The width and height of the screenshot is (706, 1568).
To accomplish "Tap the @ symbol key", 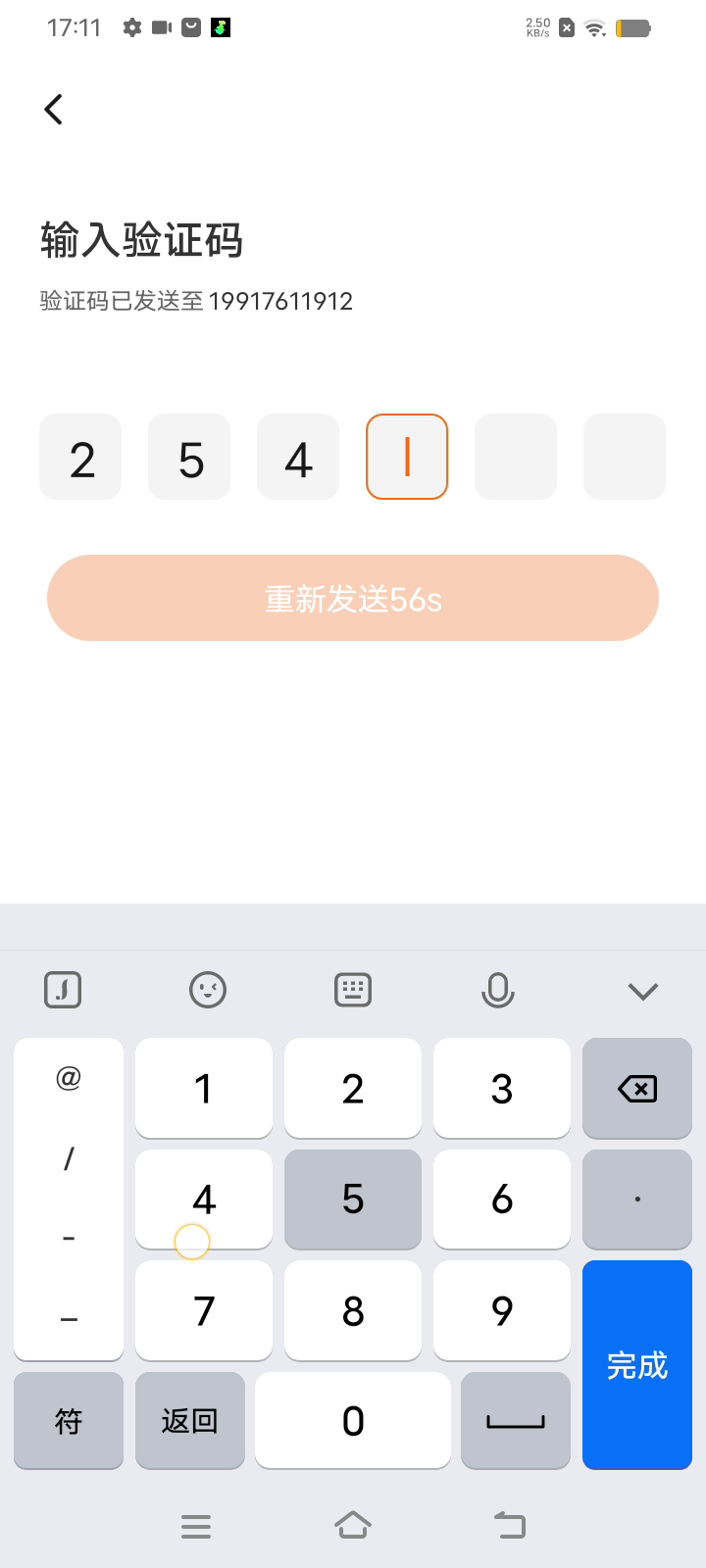I will 69,1078.
